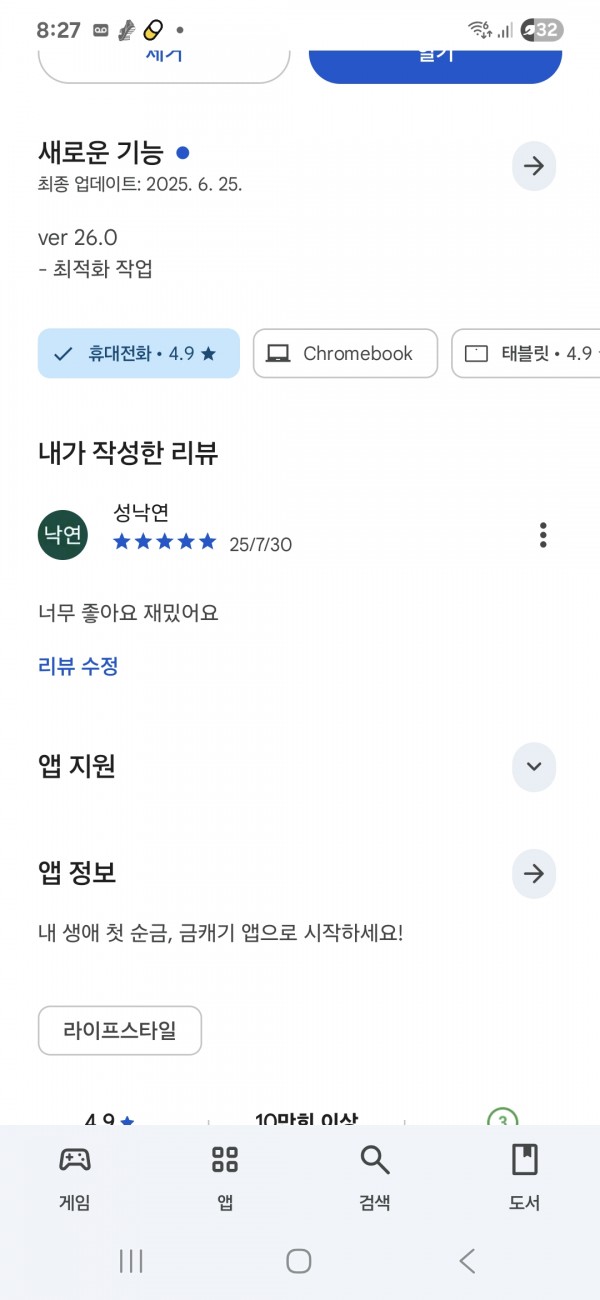Tap the 라이프스타일 category chip
The height and width of the screenshot is (1300, 600).
click(x=120, y=1030)
